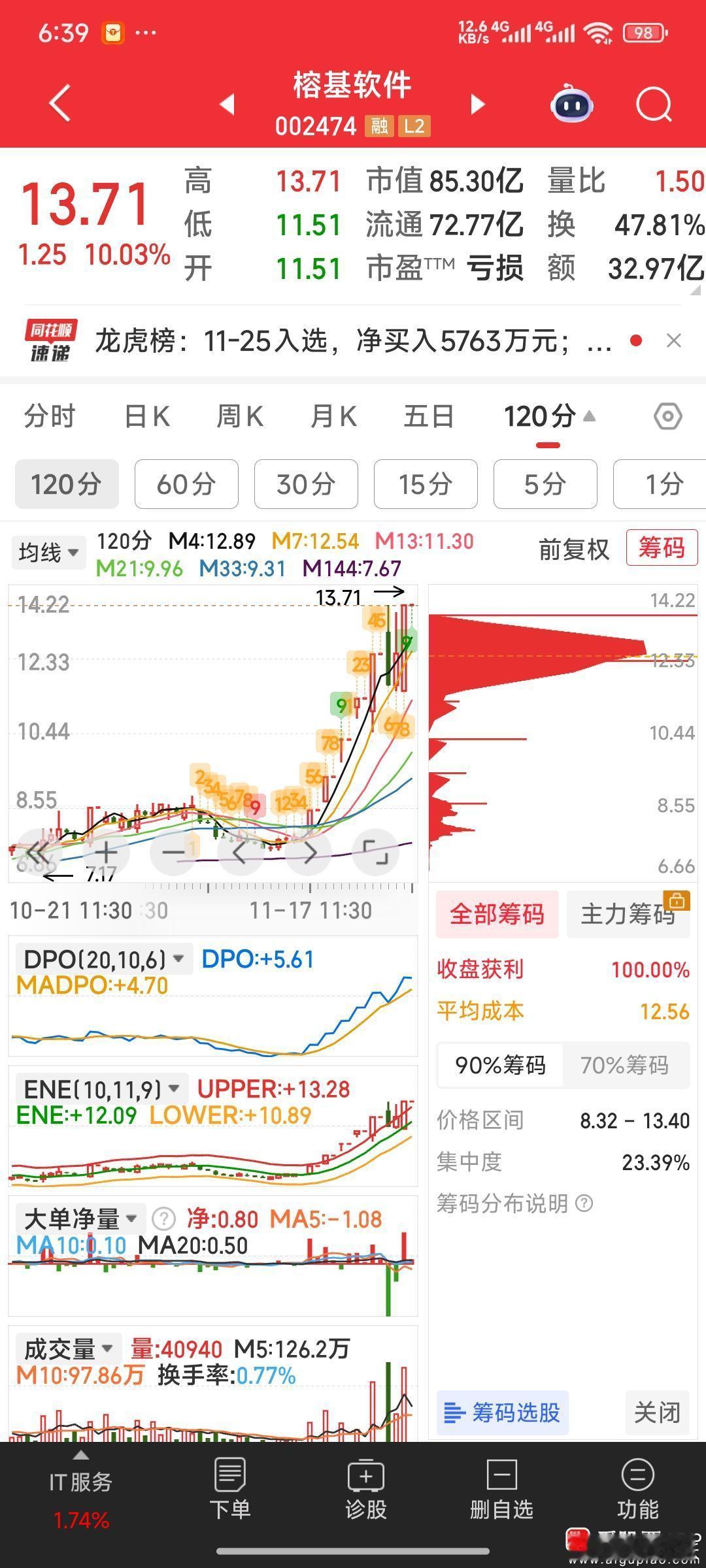Dismiss the 龙虎榜 news banner
706x1568 pixels.
pyautogui.click(x=674, y=340)
